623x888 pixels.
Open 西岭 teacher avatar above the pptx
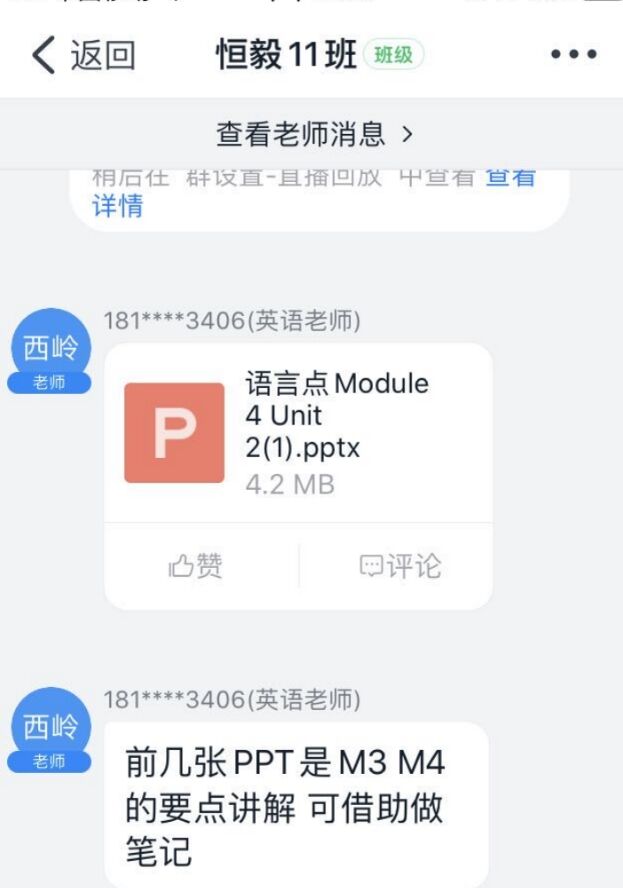(50, 351)
